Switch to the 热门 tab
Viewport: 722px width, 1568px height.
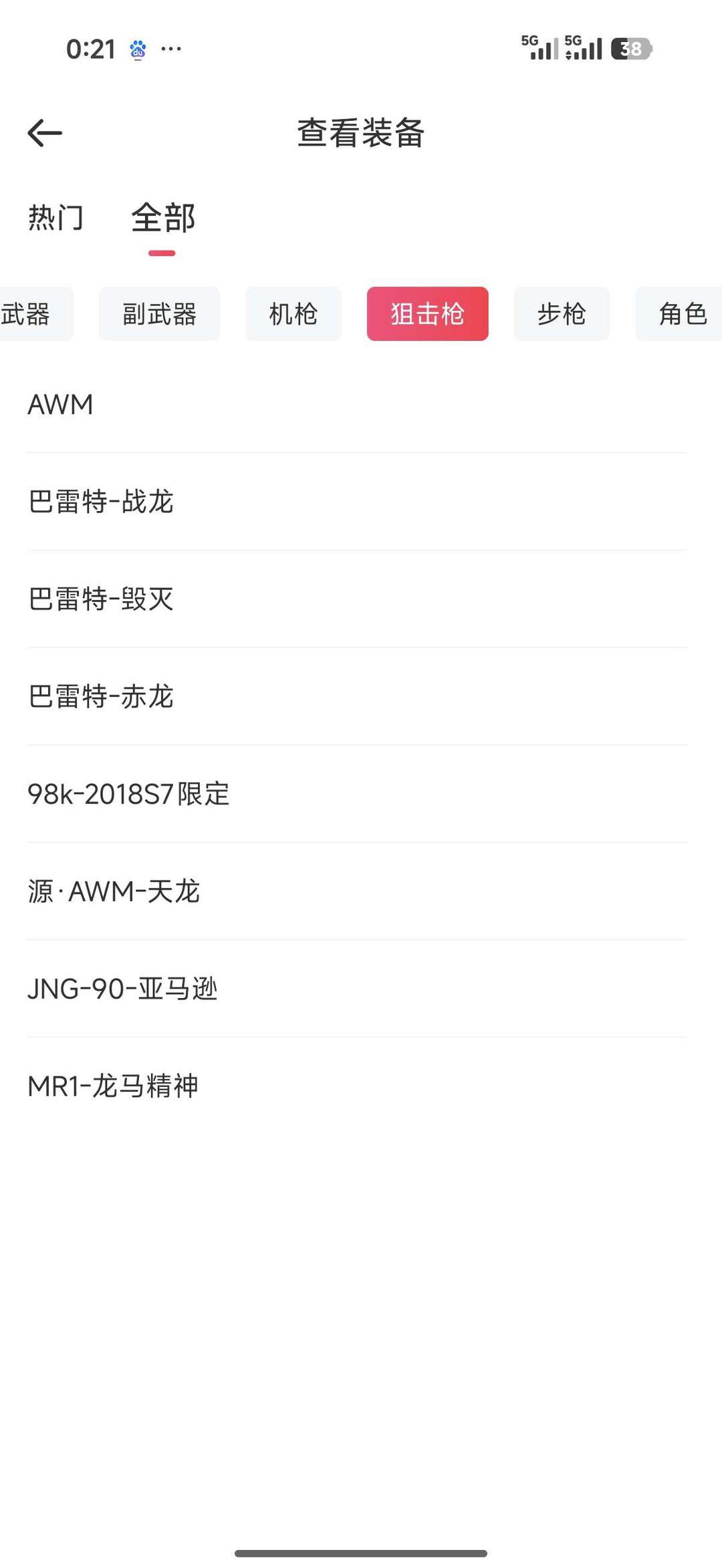56,218
